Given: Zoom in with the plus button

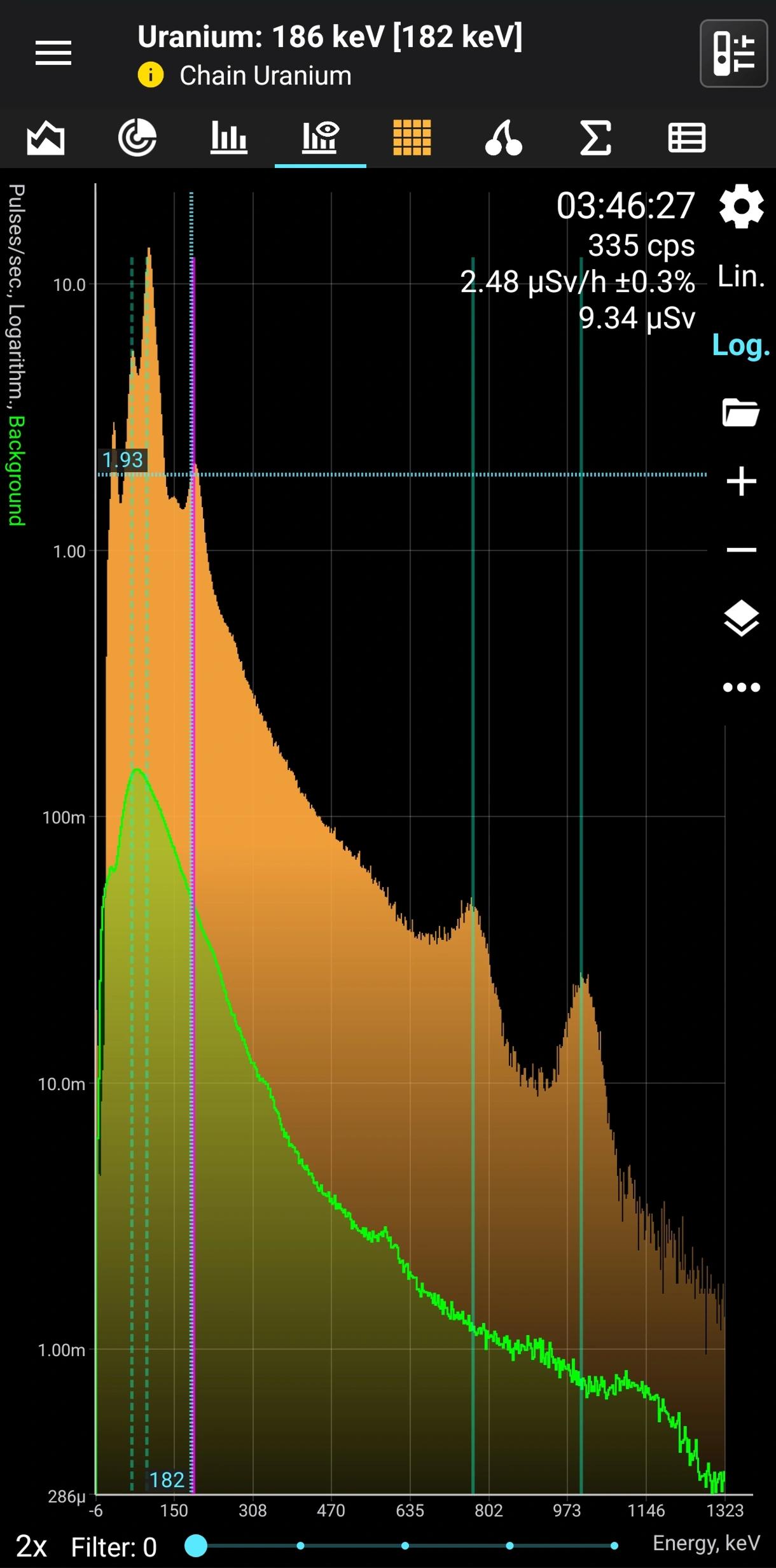Looking at the screenshot, I should 742,481.
